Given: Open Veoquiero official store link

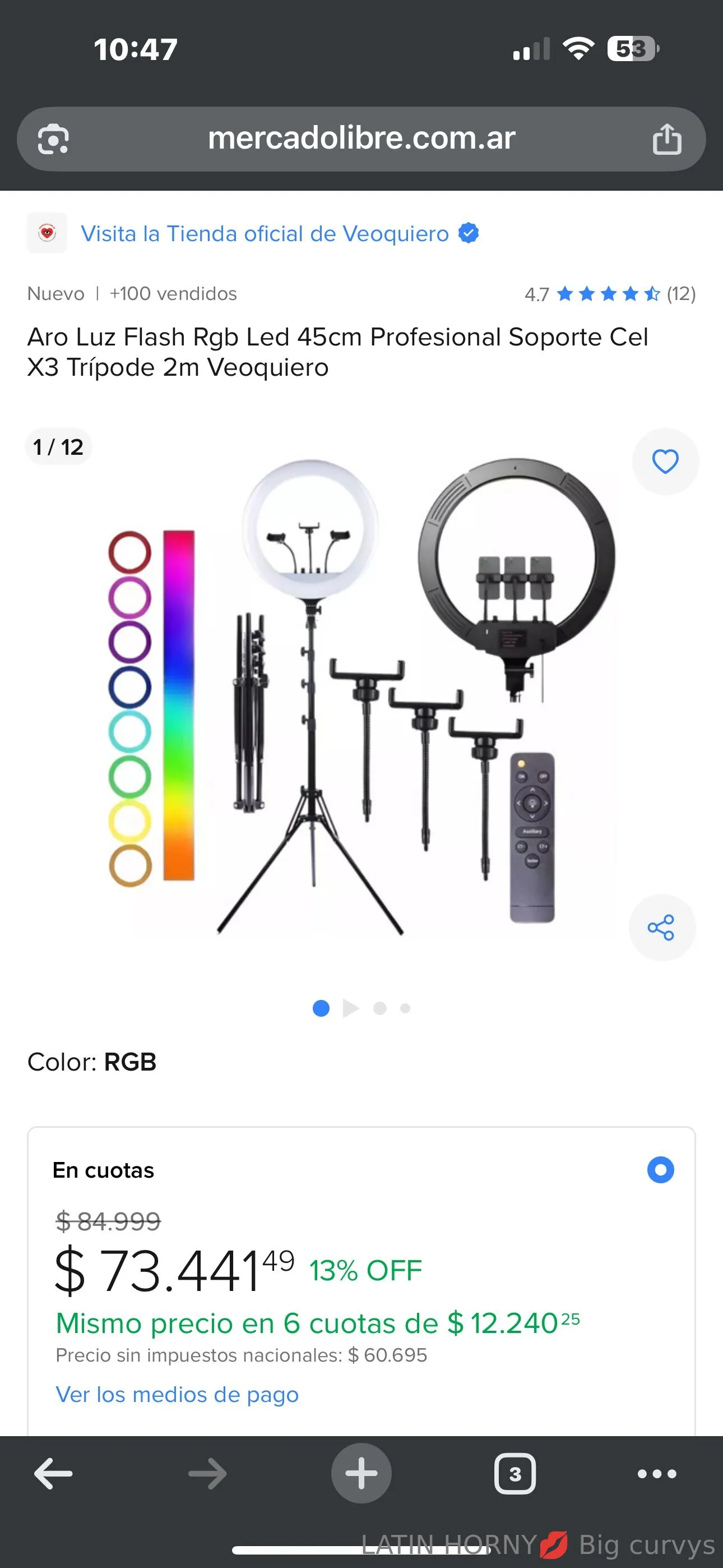Looking at the screenshot, I should (265, 234).
